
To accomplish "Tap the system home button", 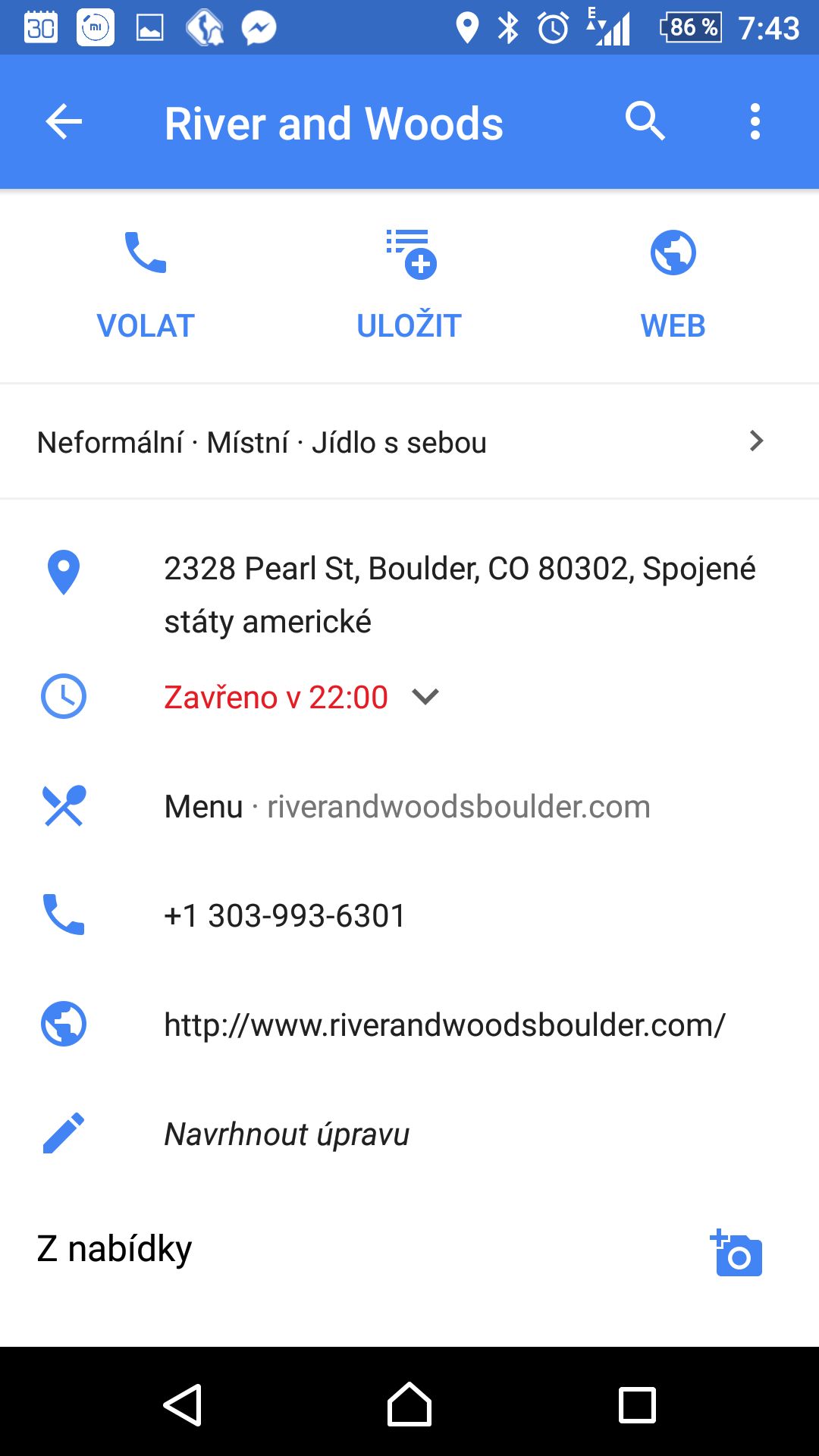I will pyautogui.click(x=409, y=1404).
